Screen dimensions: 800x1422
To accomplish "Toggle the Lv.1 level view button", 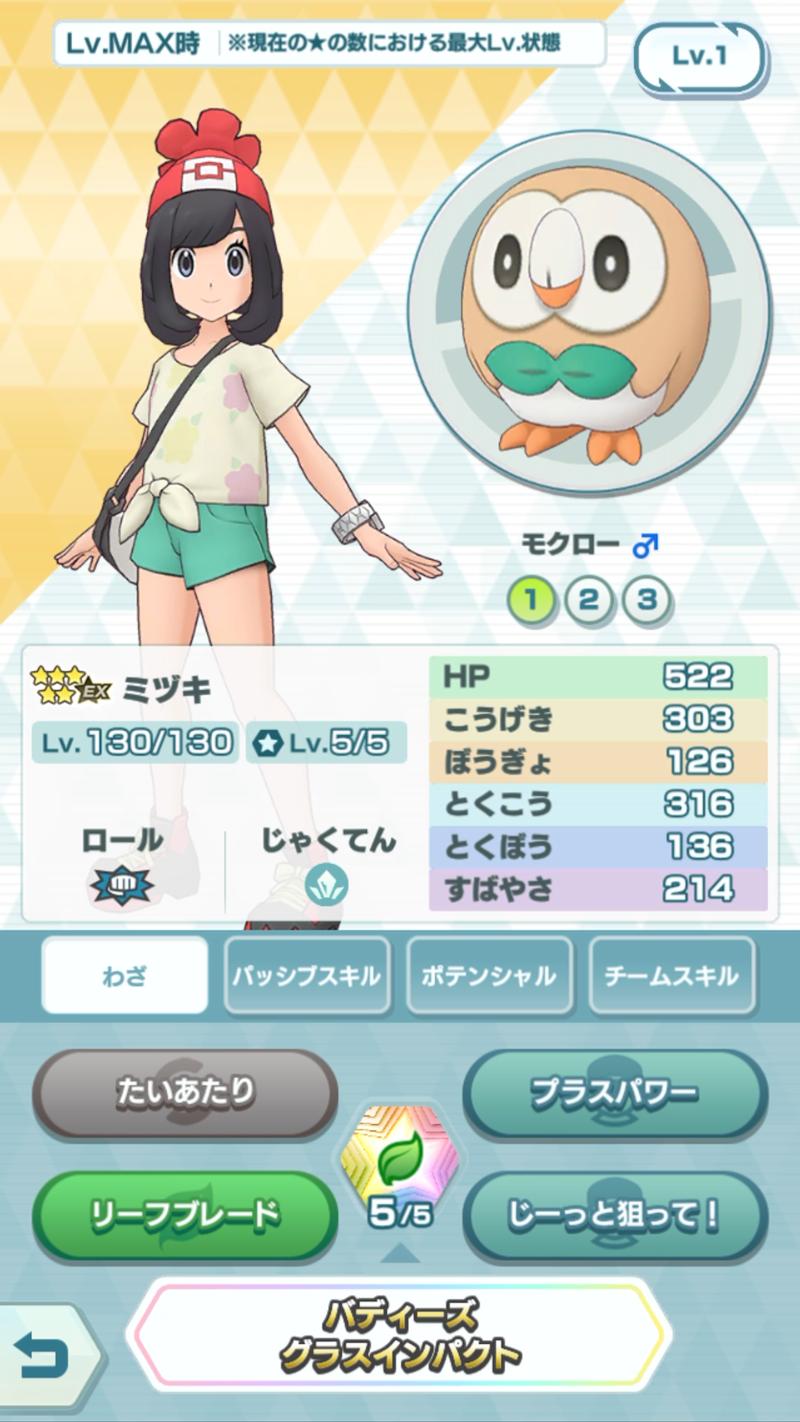I will coord(699,57).
